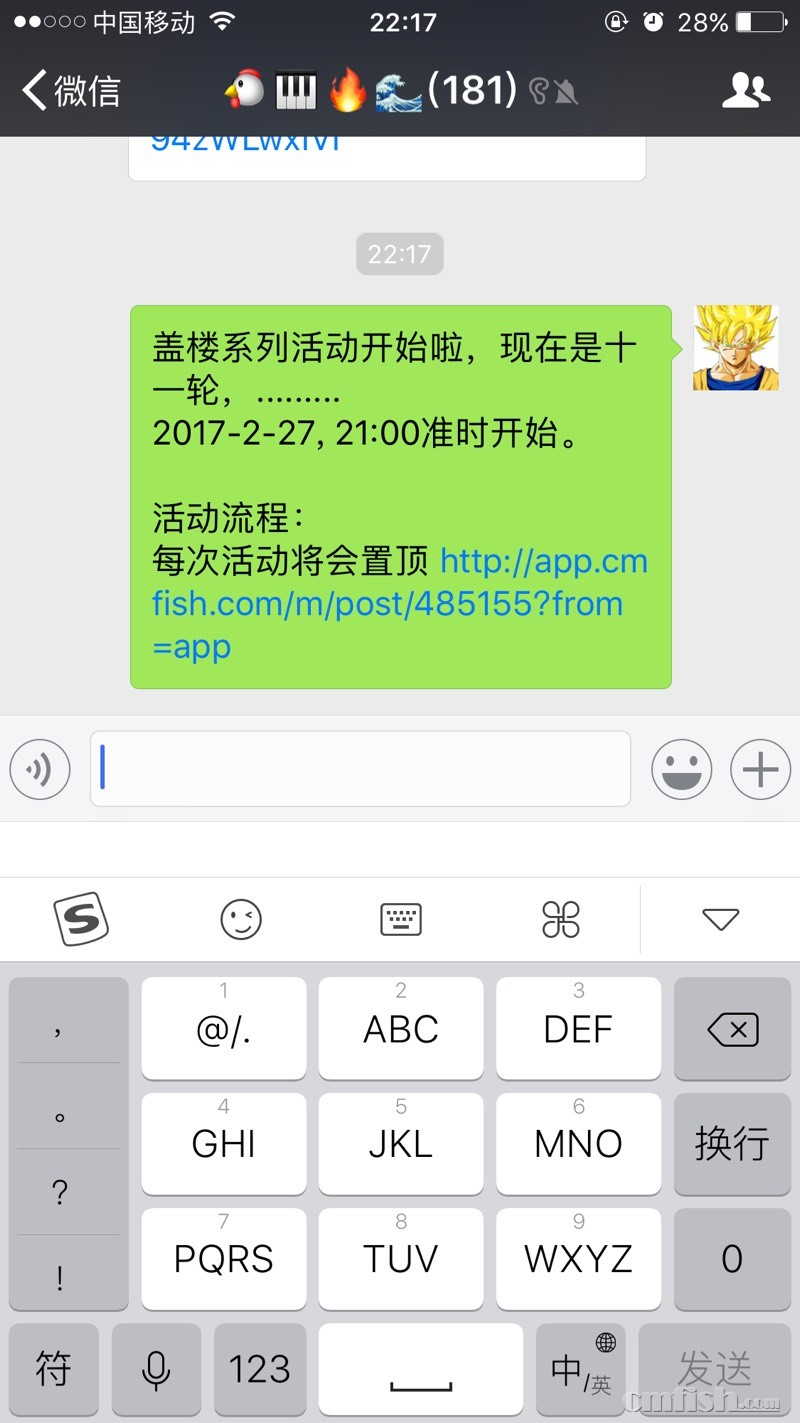Open the cmfish.com post link
This screenshot has height=1423, width=800.
point(400,603)
